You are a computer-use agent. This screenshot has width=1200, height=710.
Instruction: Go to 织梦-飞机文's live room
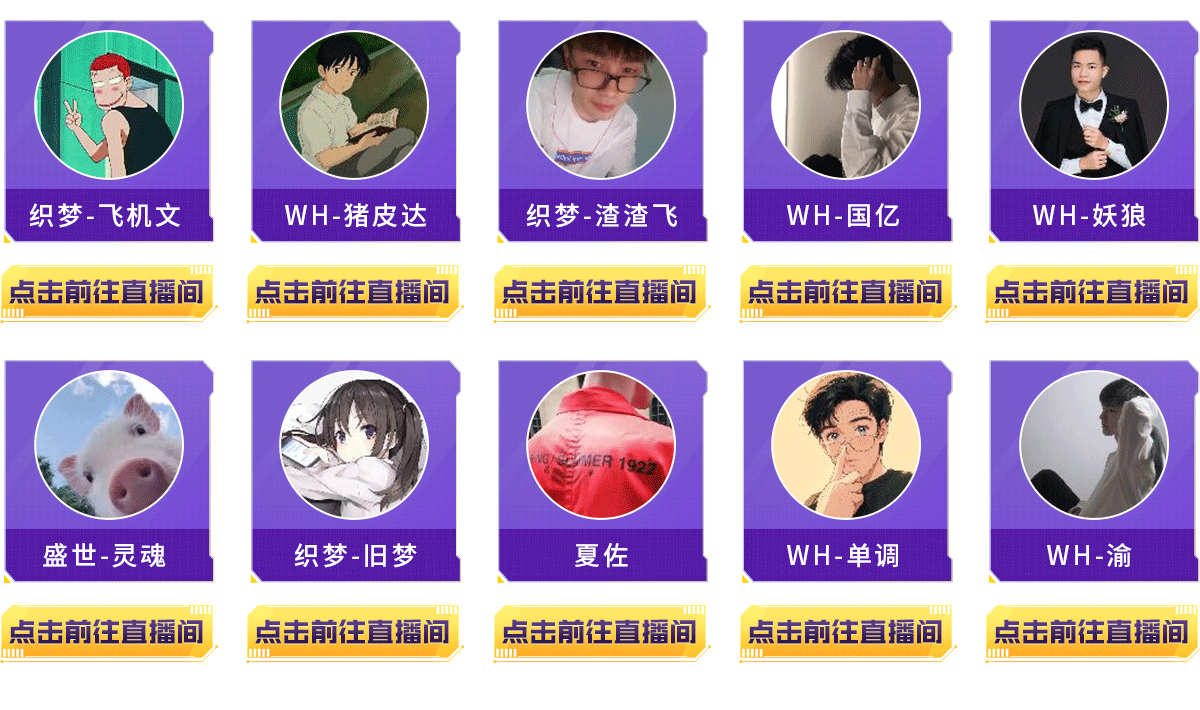(x=107, y=292)
